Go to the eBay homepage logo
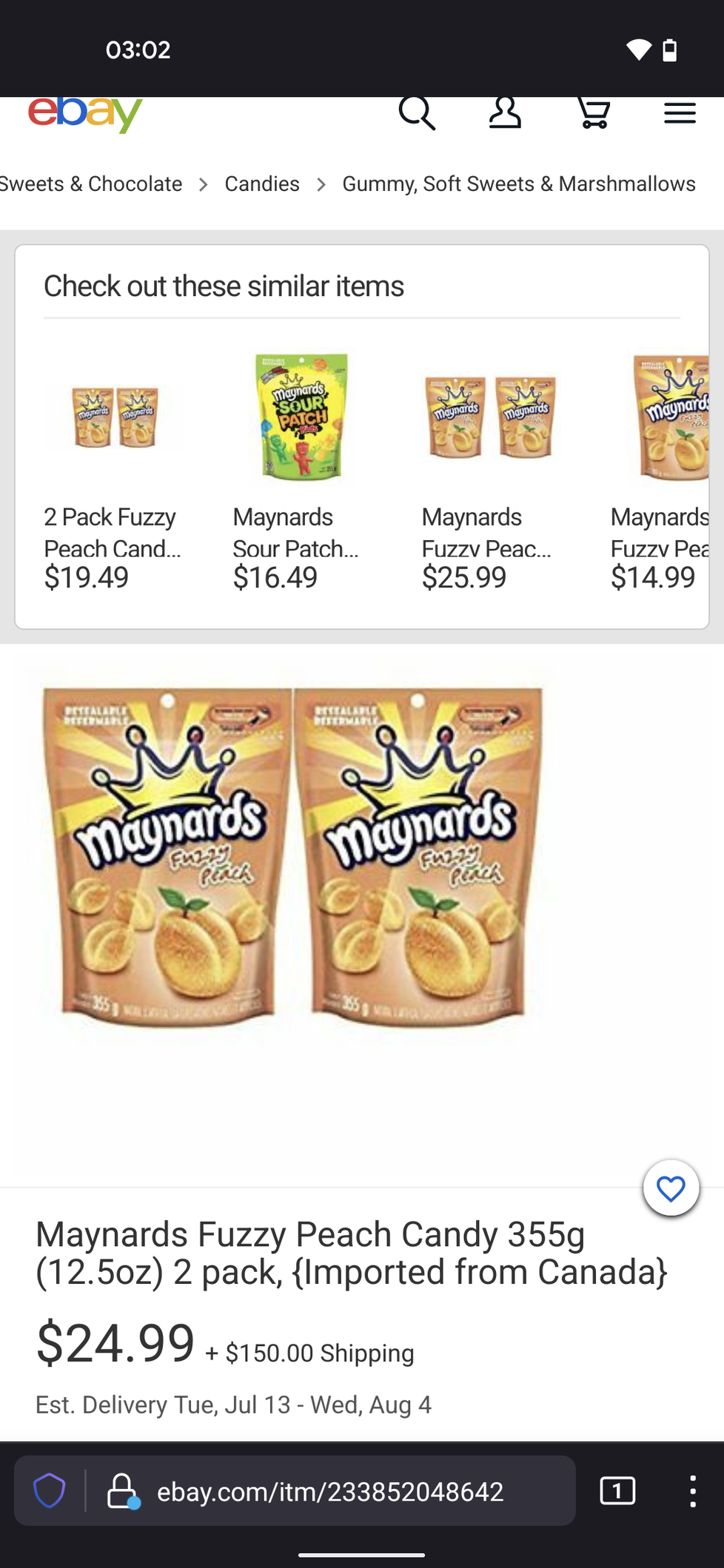The width and height of the screenshot is (724, 1568). [85, 114]
